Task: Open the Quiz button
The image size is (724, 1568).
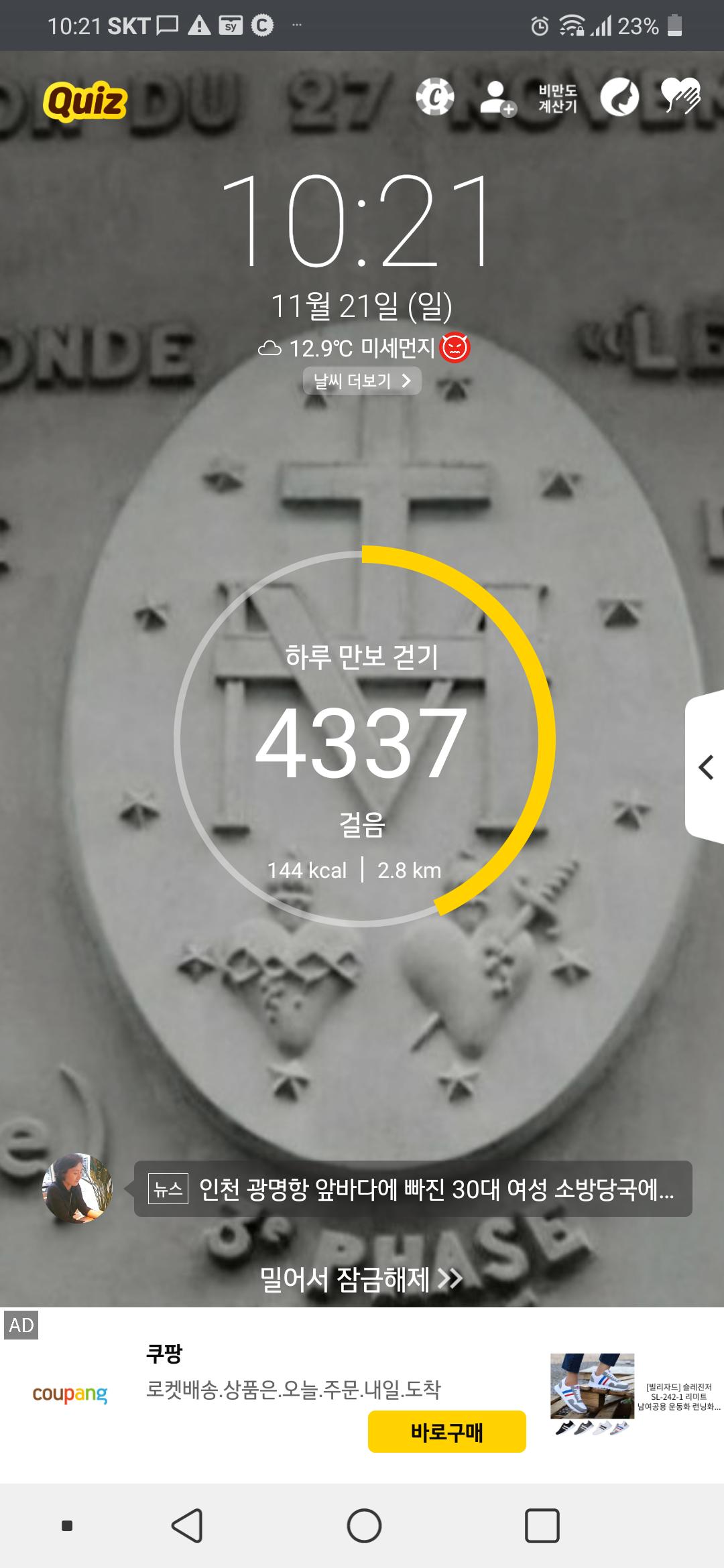Action: pos(85,101)
